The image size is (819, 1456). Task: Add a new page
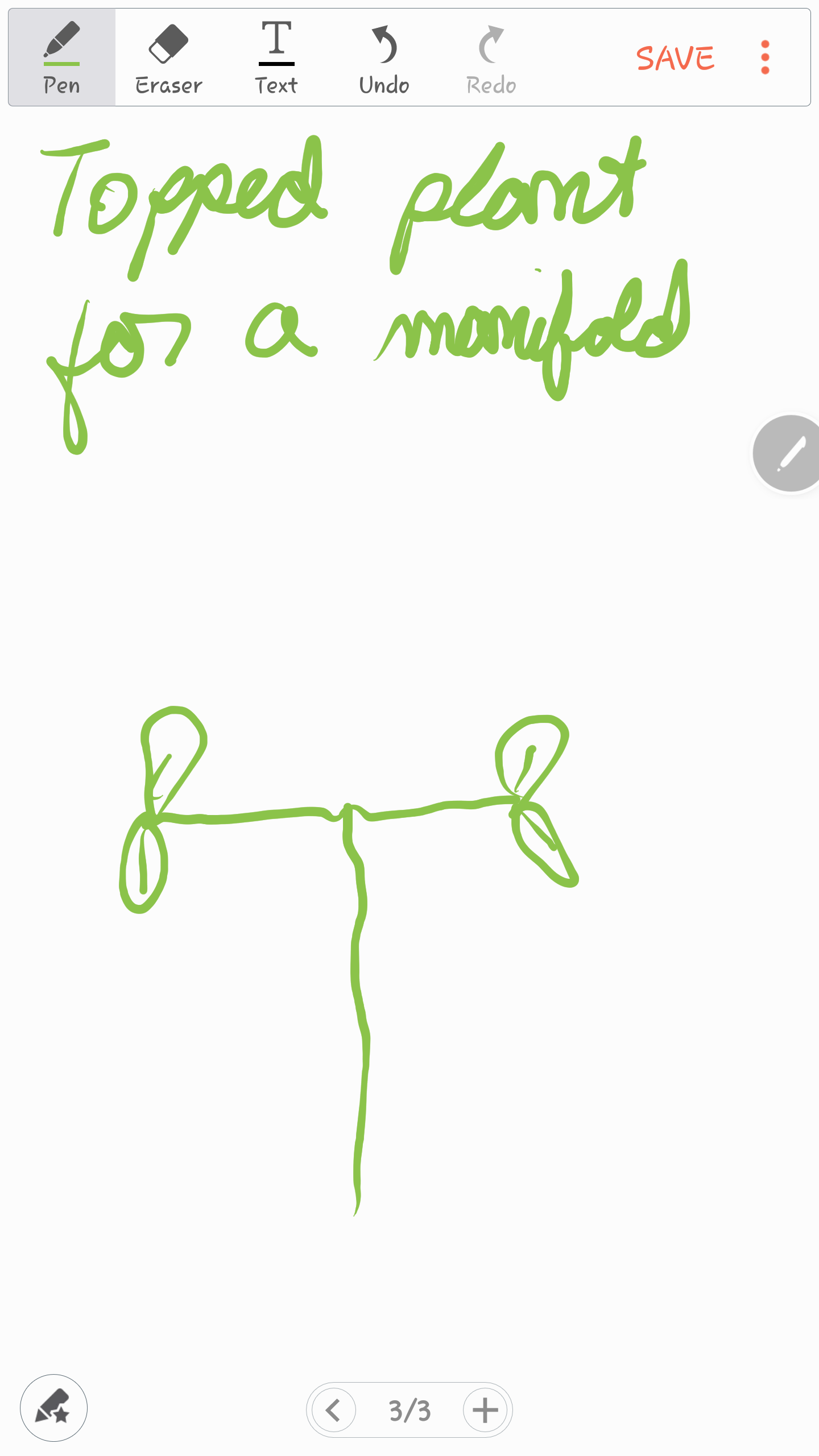[x=485, y=1410]
